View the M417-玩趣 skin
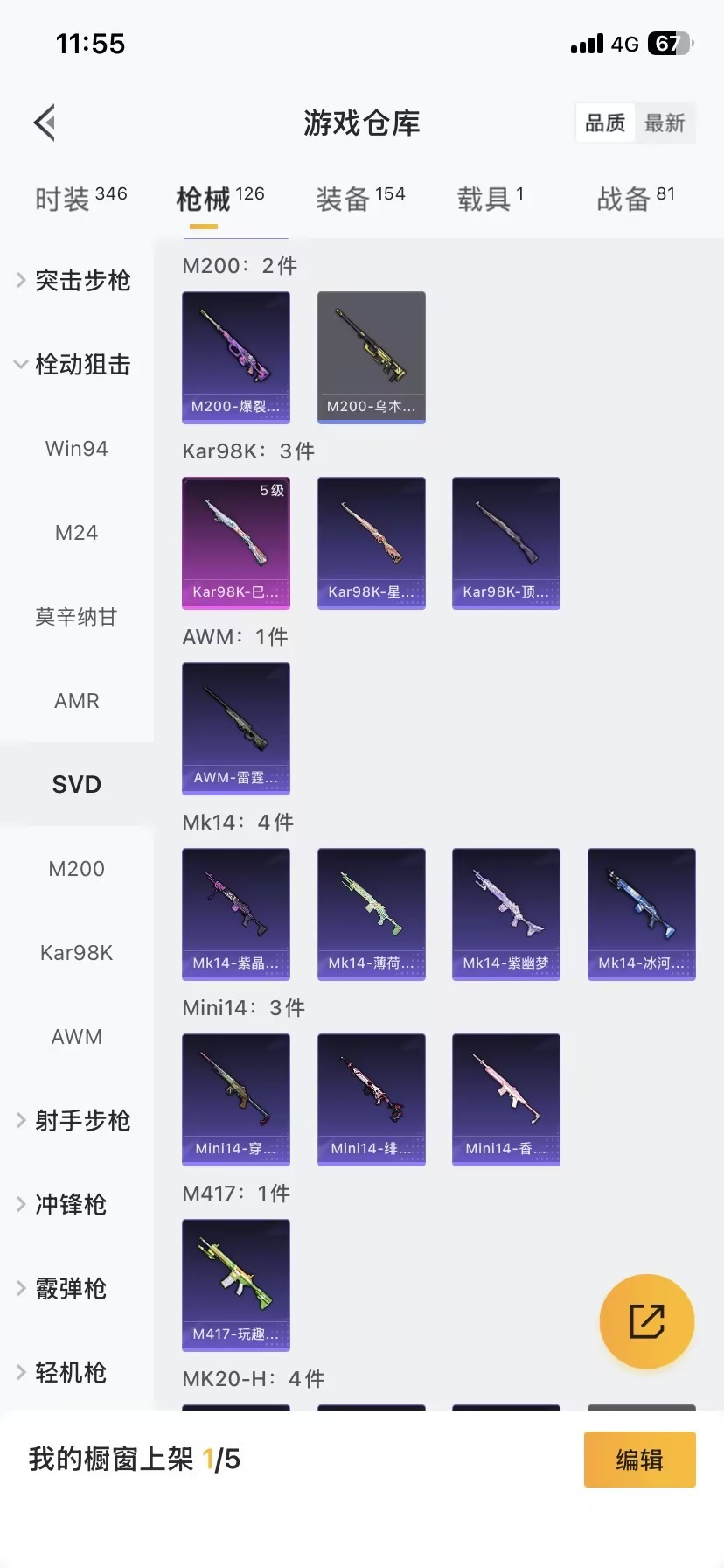Image resolution: width=724 pixels, height=1568 pixels. (236, 1284)
